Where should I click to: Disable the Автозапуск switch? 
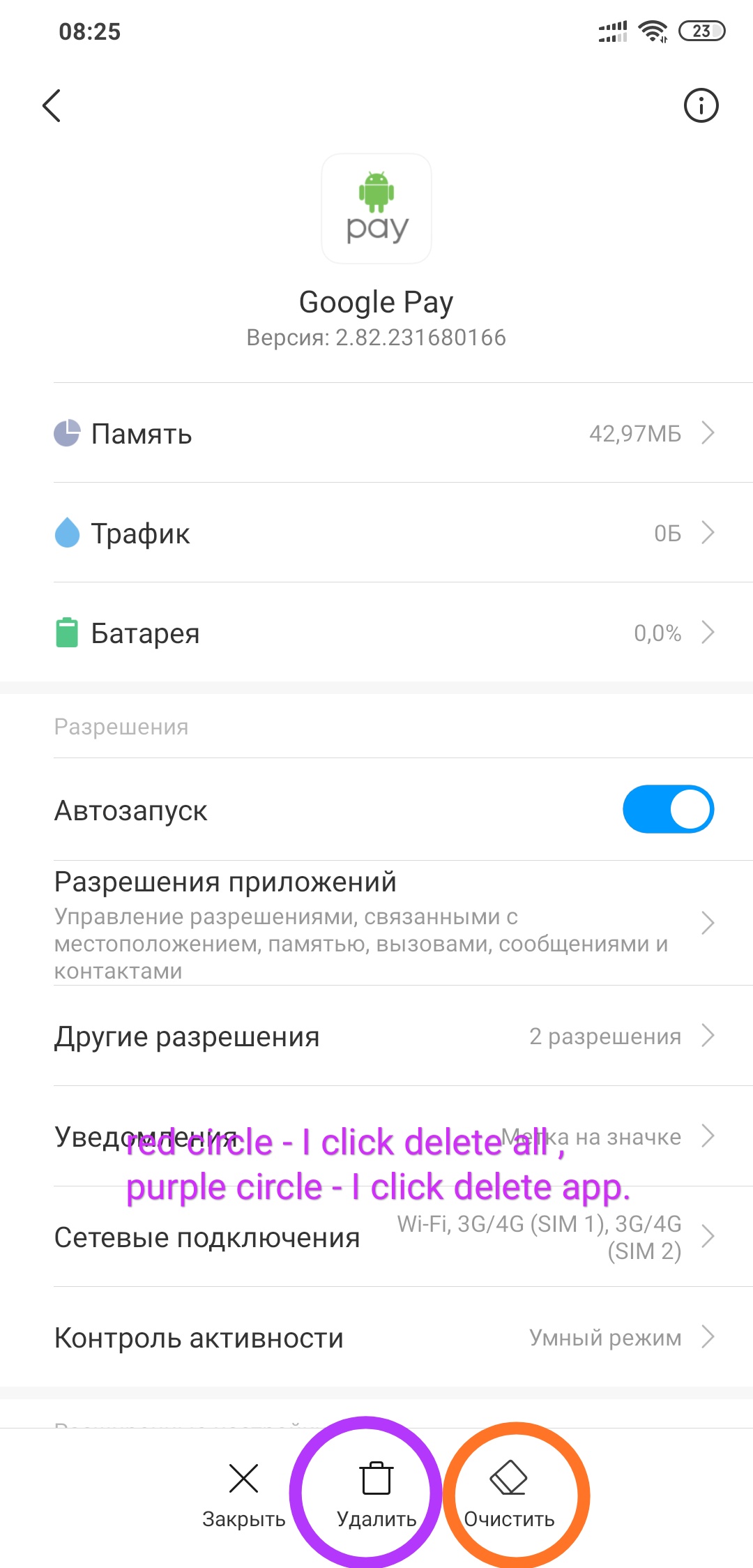668,810
